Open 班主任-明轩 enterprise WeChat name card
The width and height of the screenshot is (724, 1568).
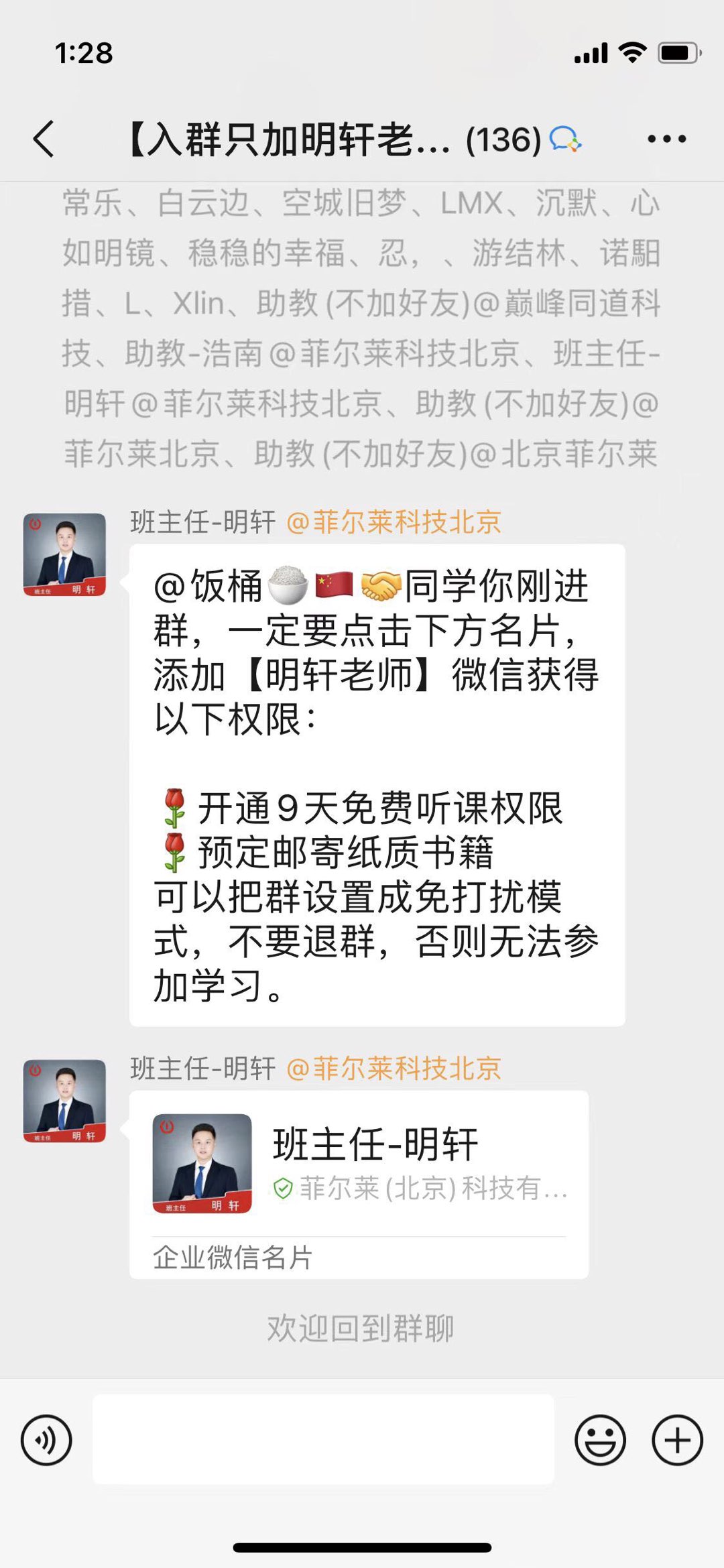click(359, 1185)
